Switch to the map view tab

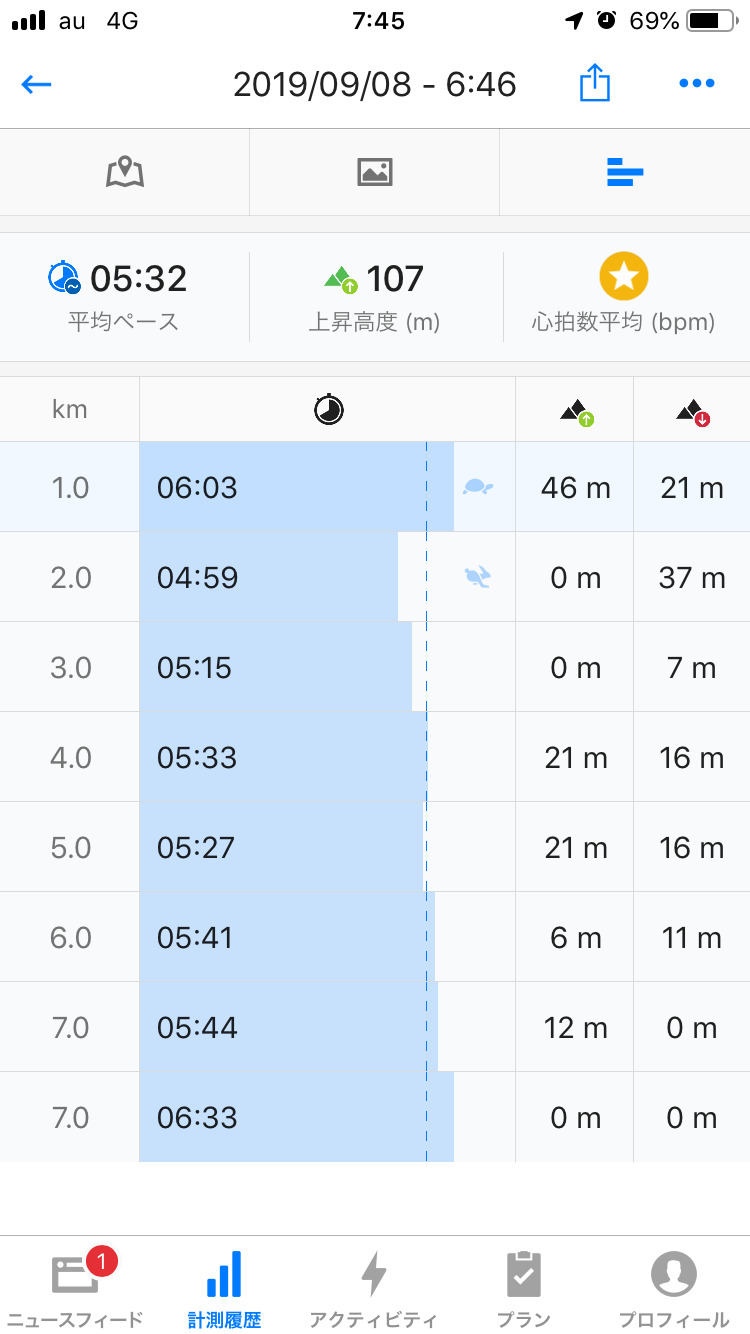pyautogui.click(x=125, y=172)
